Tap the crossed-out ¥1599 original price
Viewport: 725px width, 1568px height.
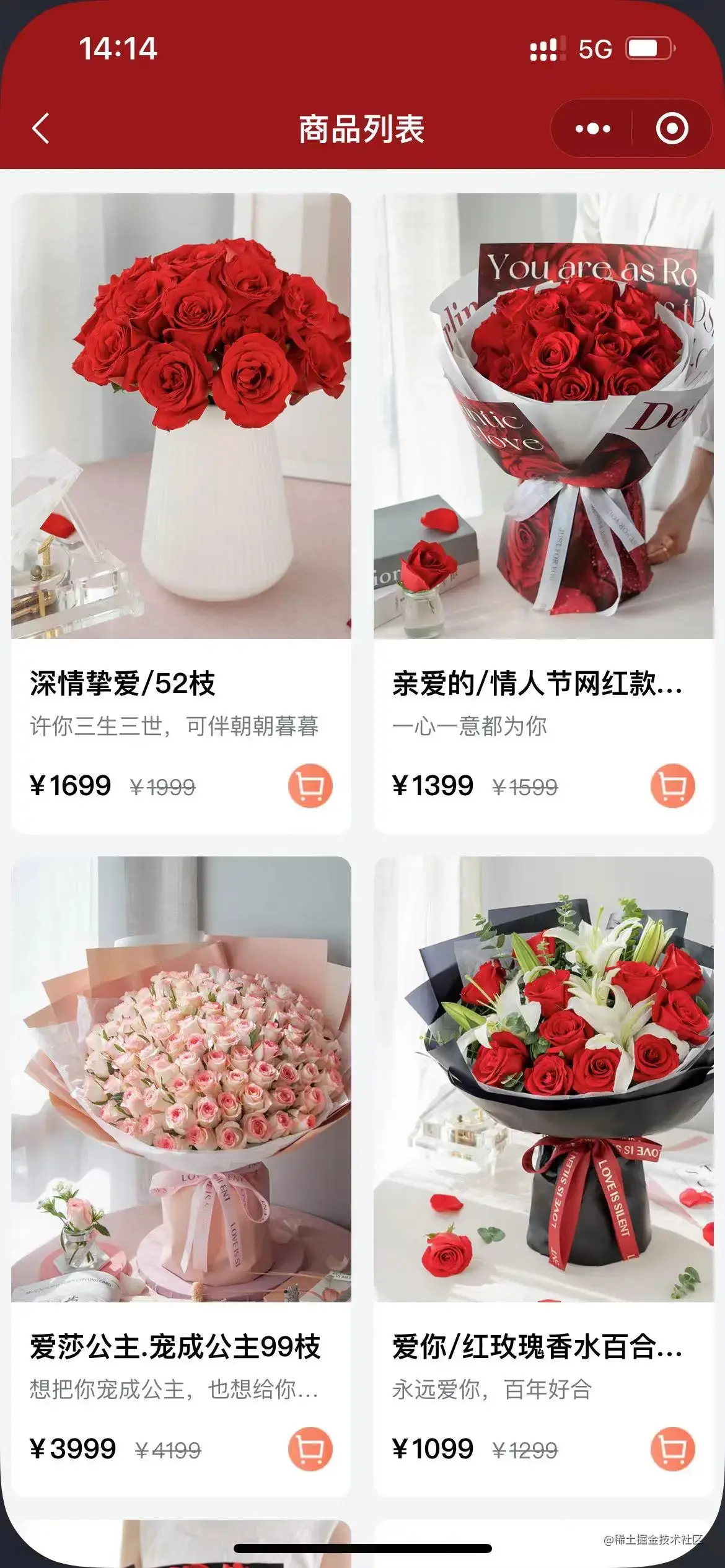pyautogui.click(x=527, y=785)
